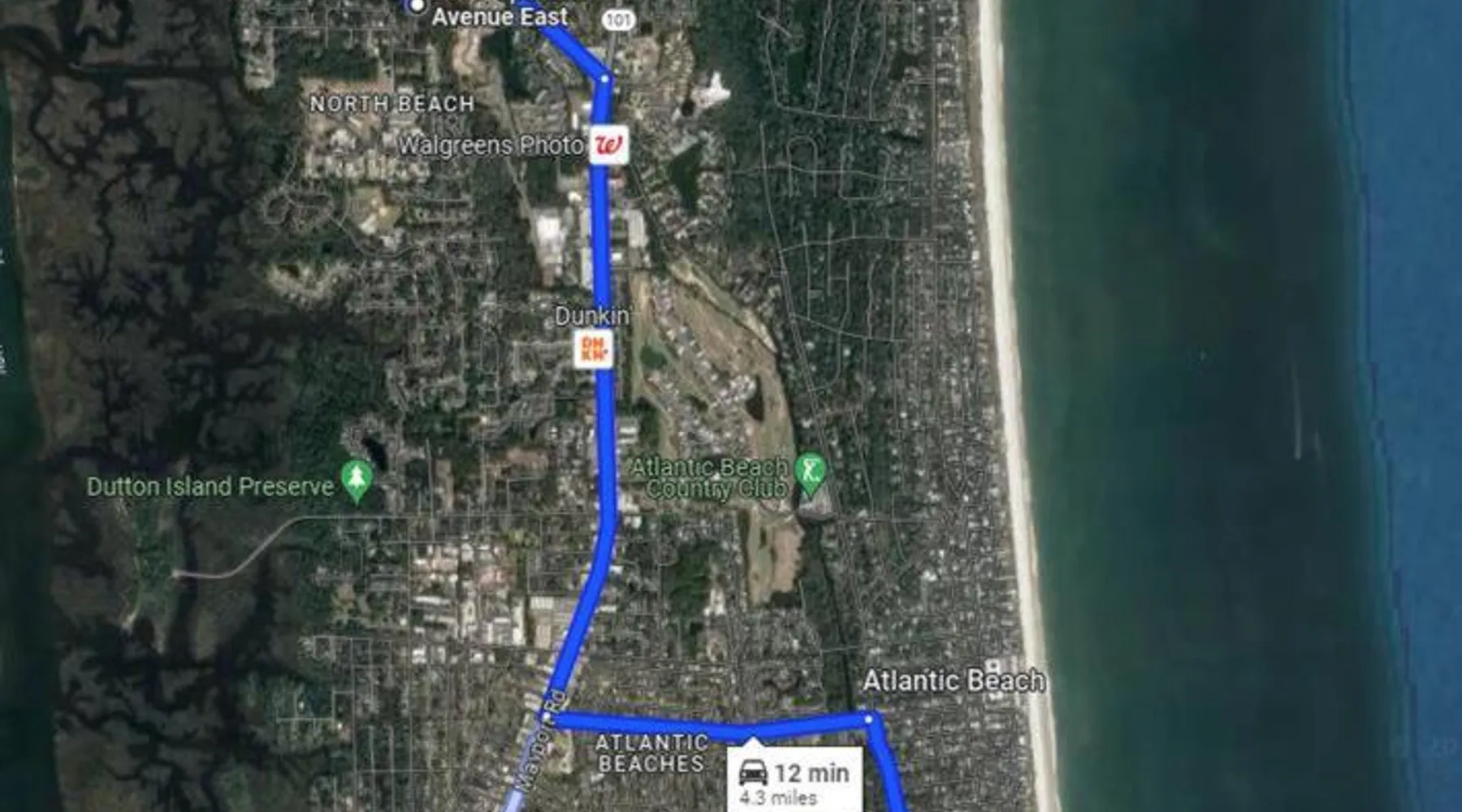
Task: Open the Walgreens Photo map marker
Action: 608,146
